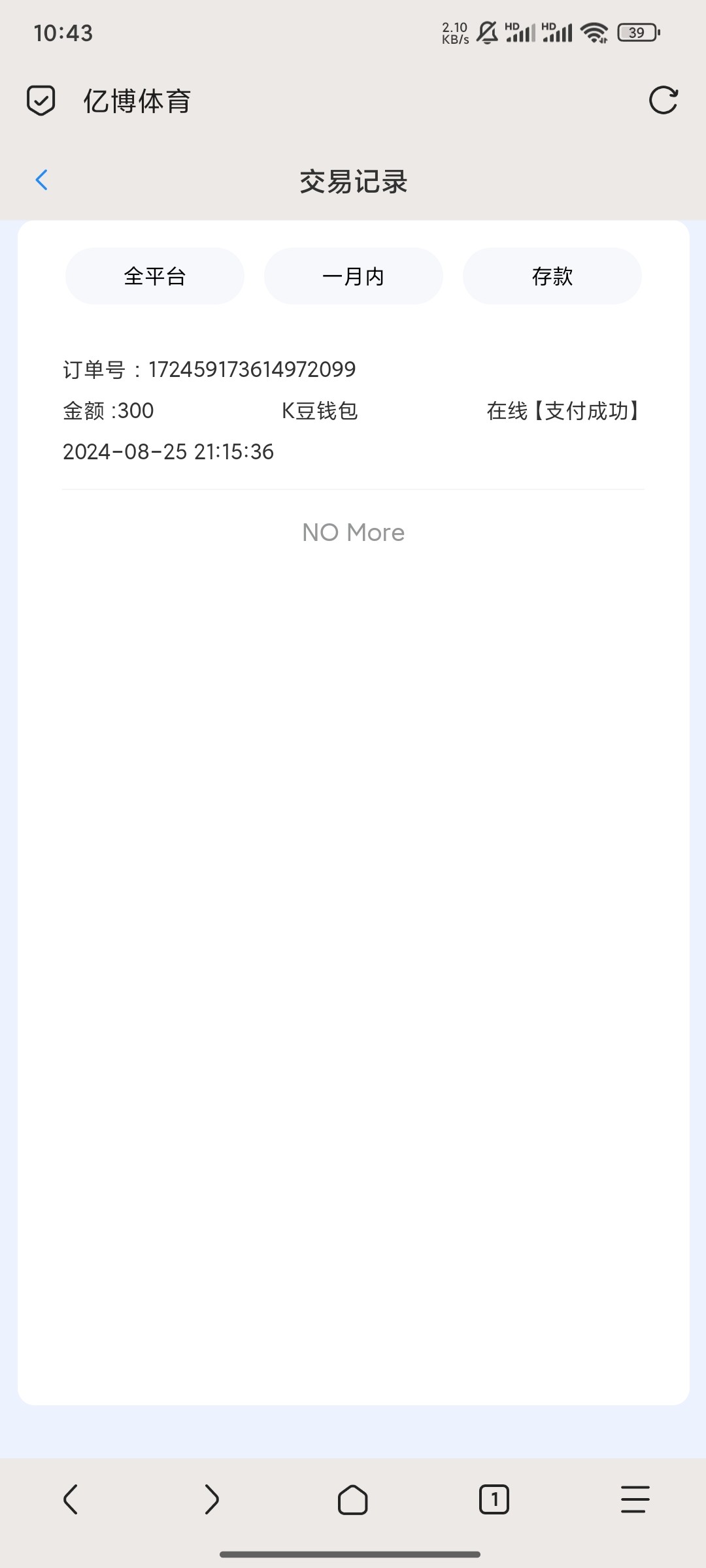Open browser tabs switcher
This screenshot has width=706, height=1568.
494,1499
